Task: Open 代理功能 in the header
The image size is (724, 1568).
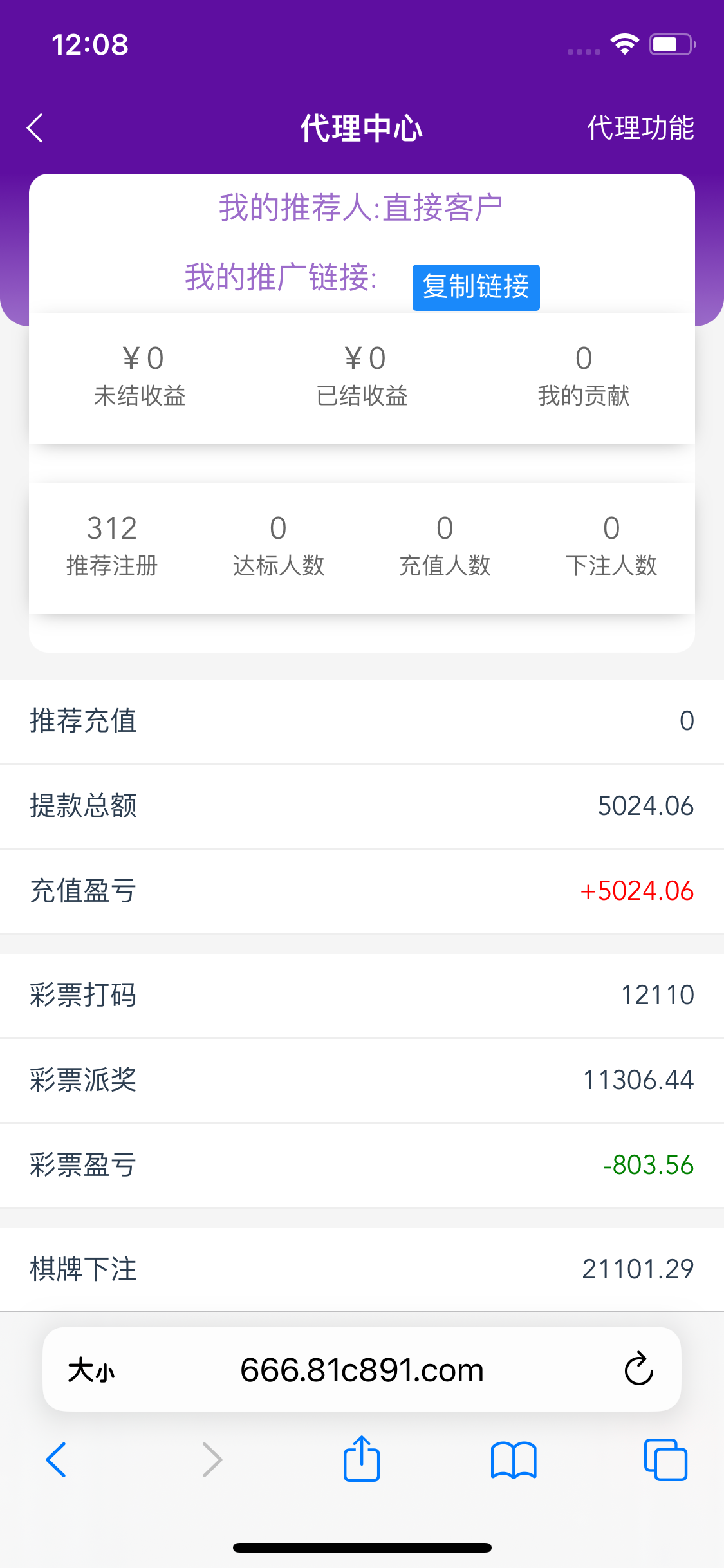Action: click(x=640, y=128)
